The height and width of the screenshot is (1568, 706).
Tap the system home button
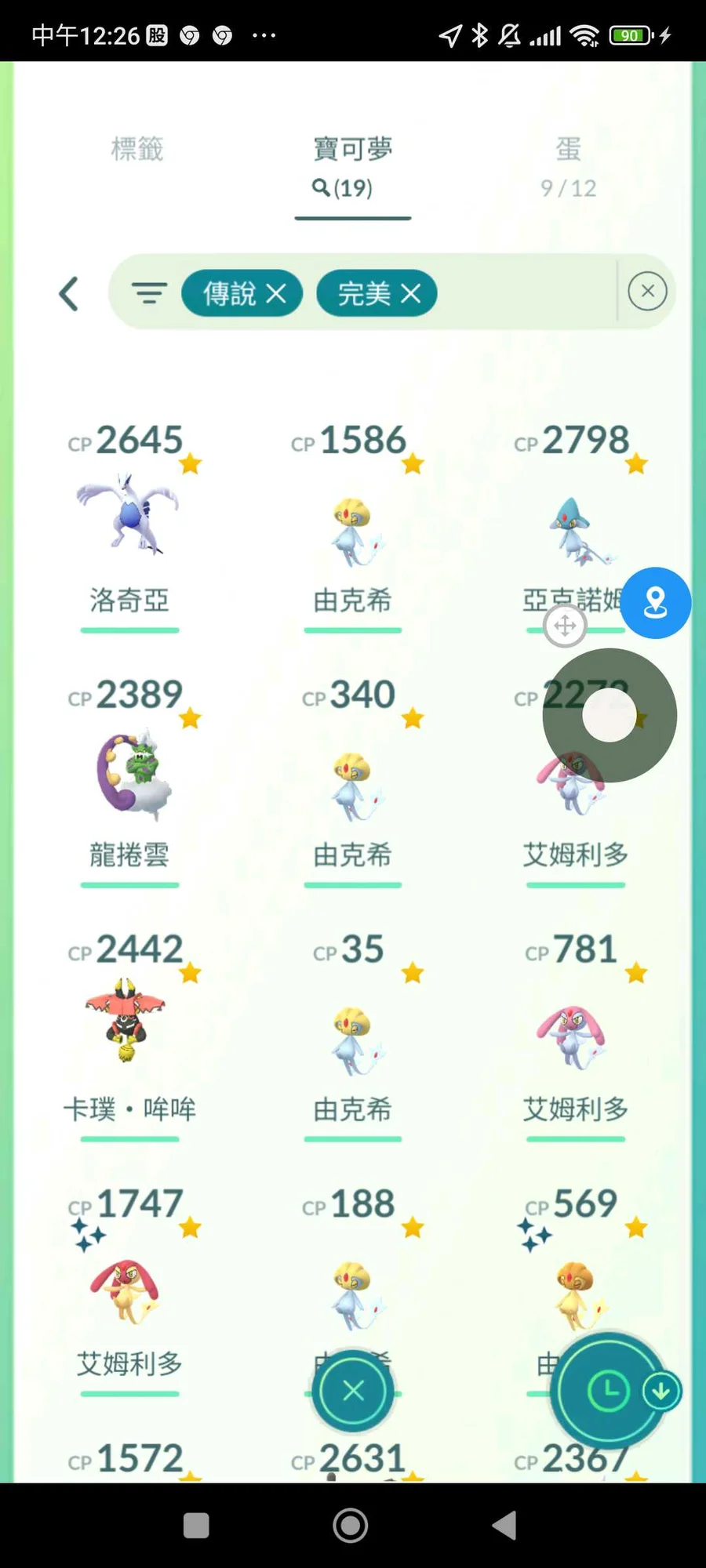click(351, 1526)
